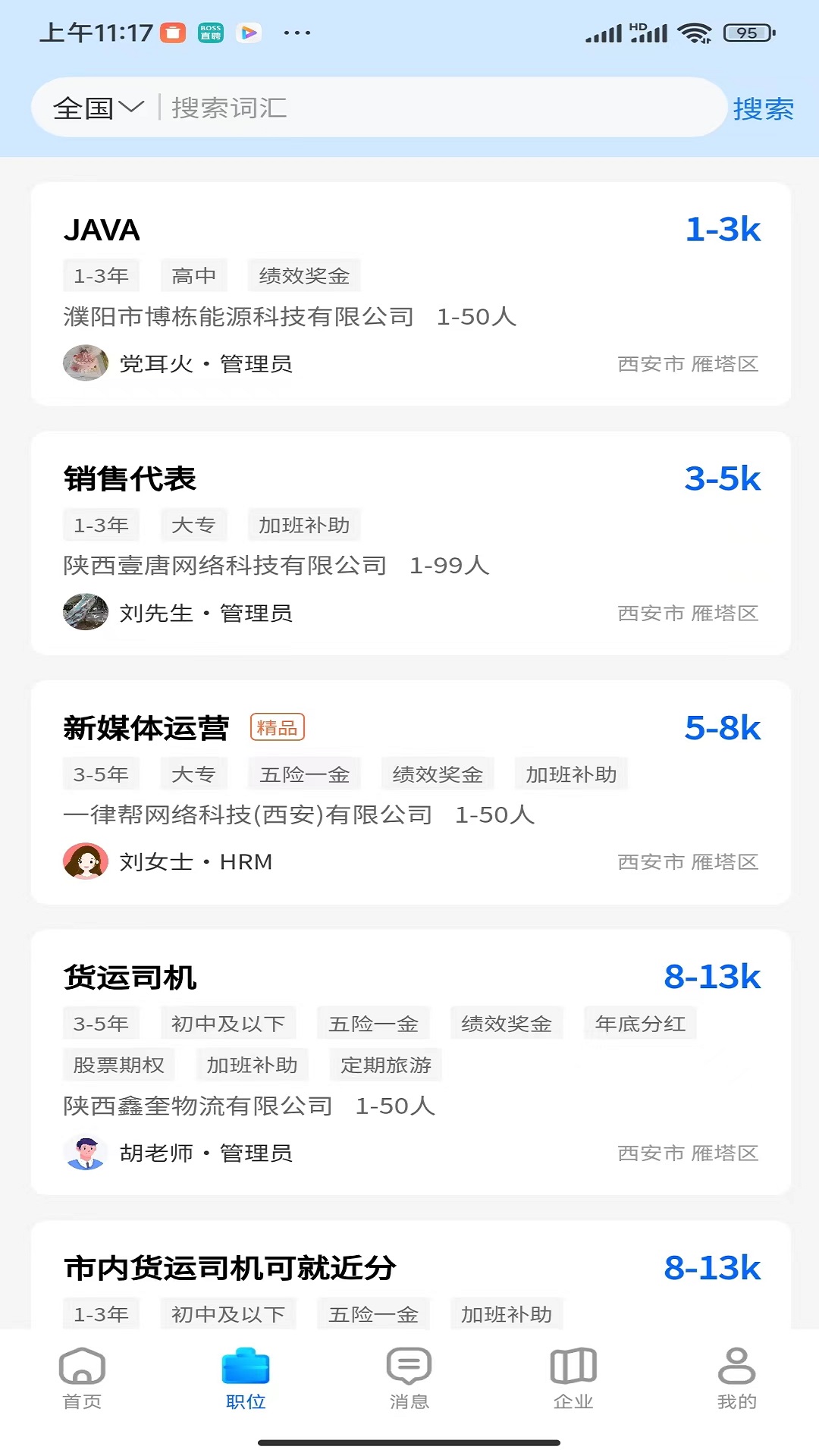Tap 党耳火's avatar picture
819x1456 pixels.
[x=85, y=362]
